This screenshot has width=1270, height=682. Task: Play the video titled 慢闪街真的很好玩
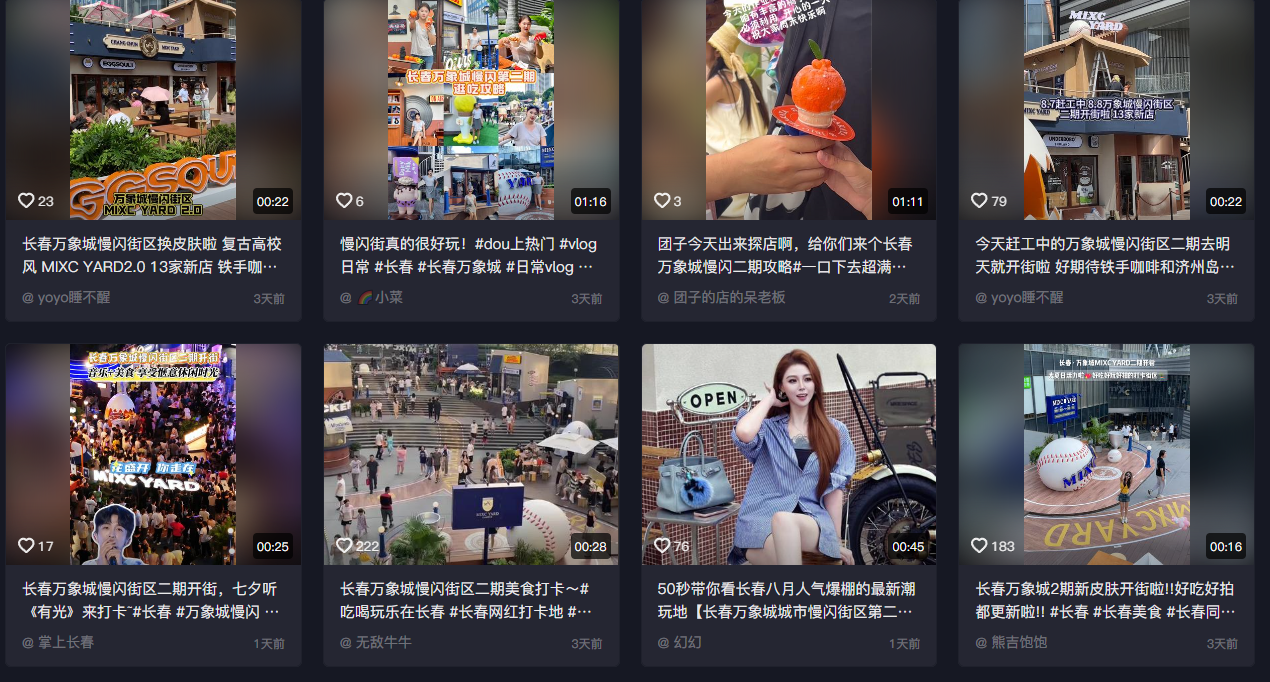470,110
